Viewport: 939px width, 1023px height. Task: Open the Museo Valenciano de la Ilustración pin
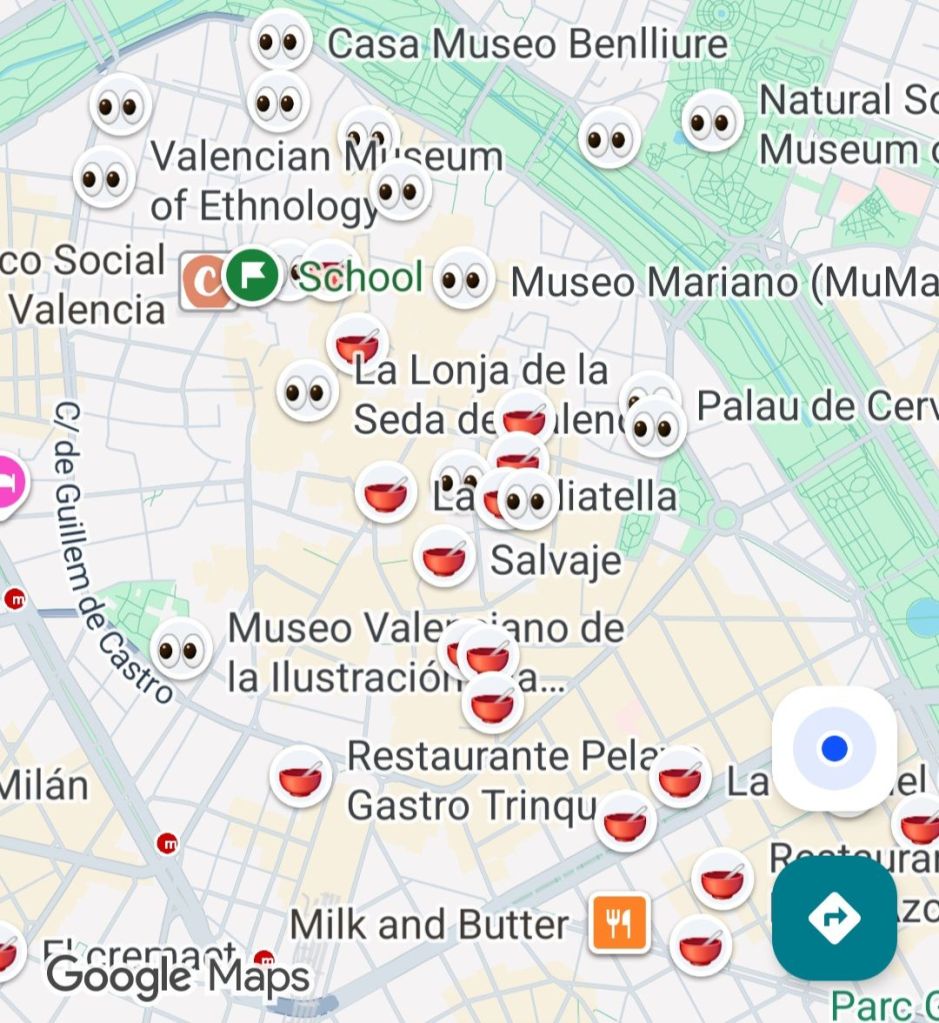[x=181, y=649]
